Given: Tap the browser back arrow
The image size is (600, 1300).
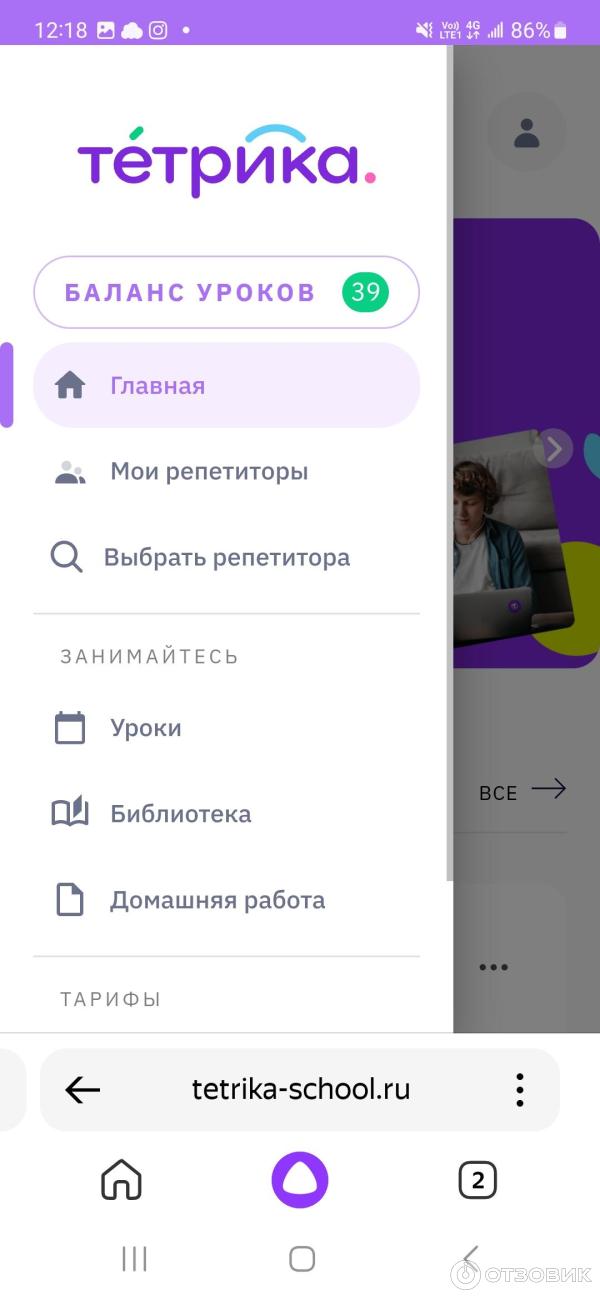Looking at the screenshot, I should pyautogui.click(x=82, y=1089).
